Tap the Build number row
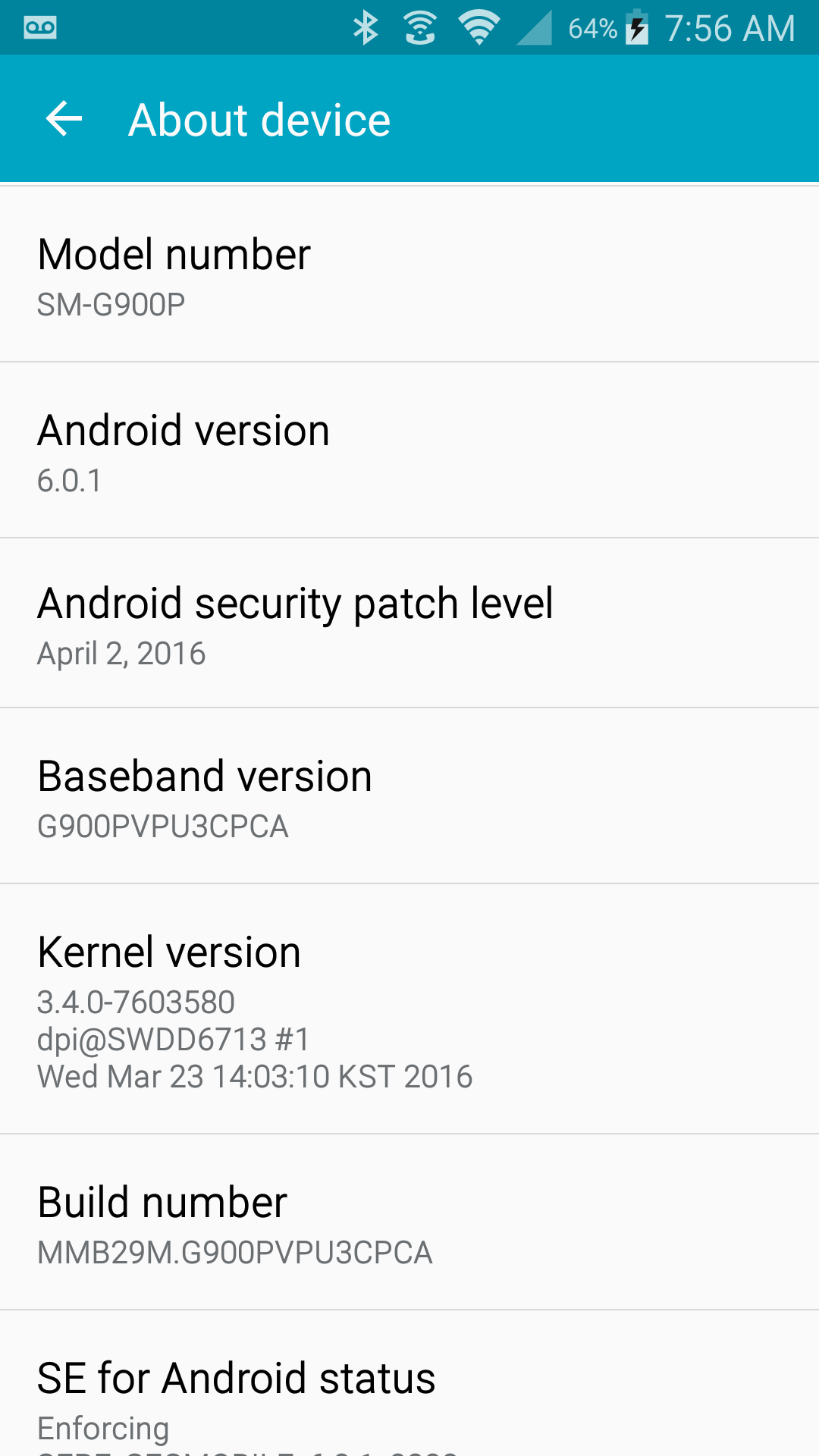 click(409, 1222)
